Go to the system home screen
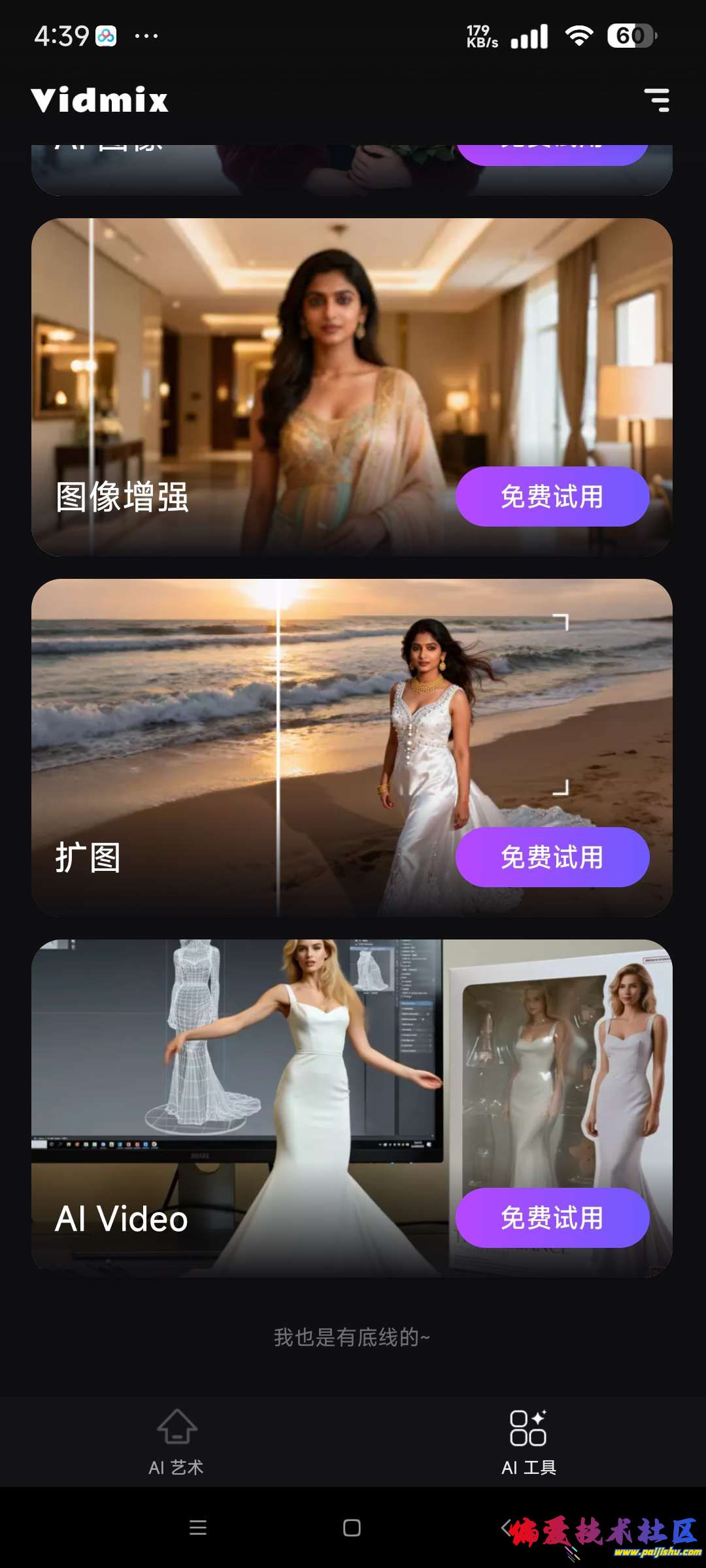Viewport: 706px width, 1568px height. click(352, 1527)
